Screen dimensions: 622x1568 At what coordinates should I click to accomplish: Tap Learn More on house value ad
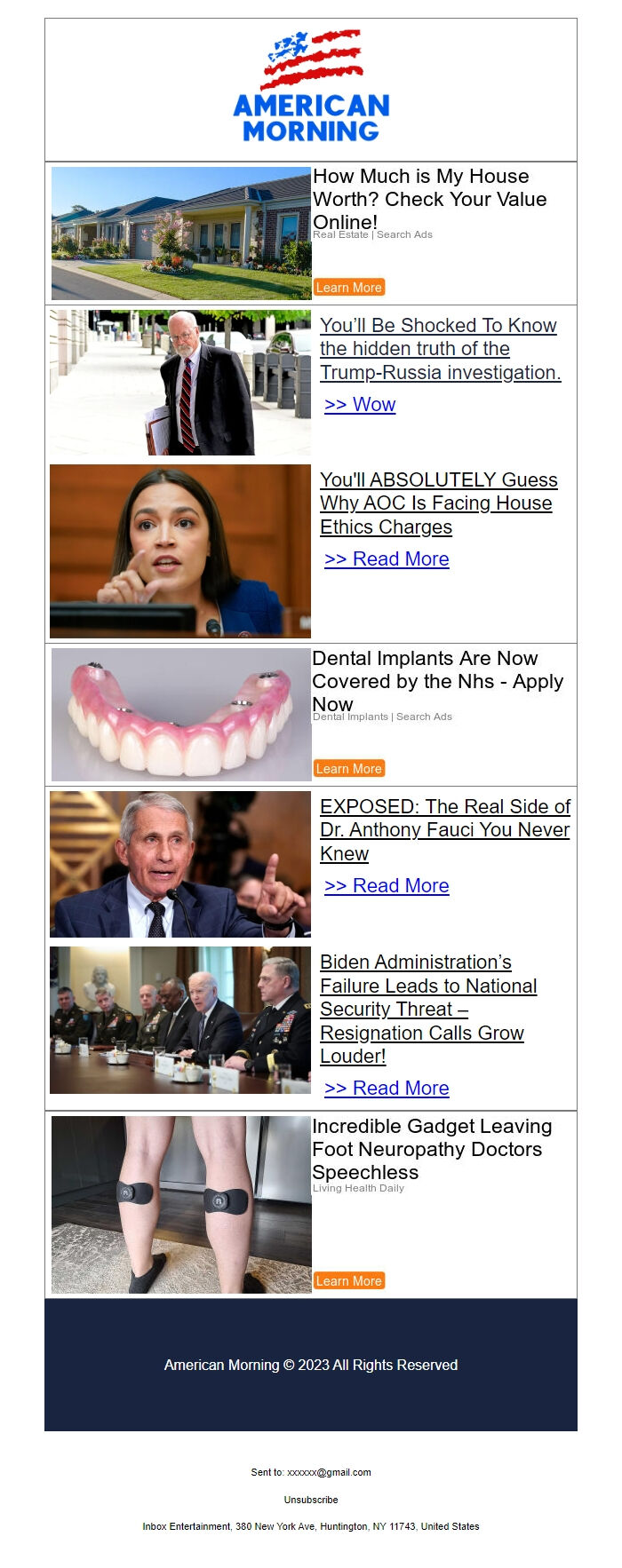[348, 288]
